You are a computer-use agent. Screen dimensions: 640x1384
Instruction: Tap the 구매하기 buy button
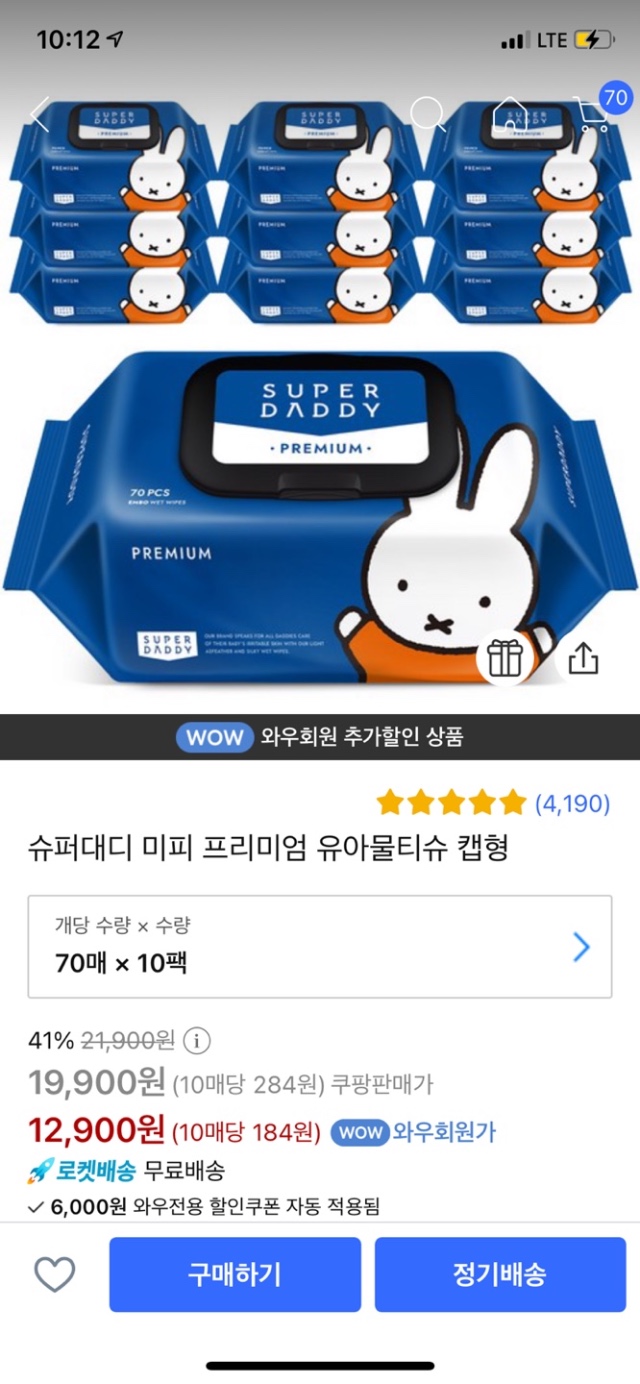pyautogui.click(x=235, y=1274)
